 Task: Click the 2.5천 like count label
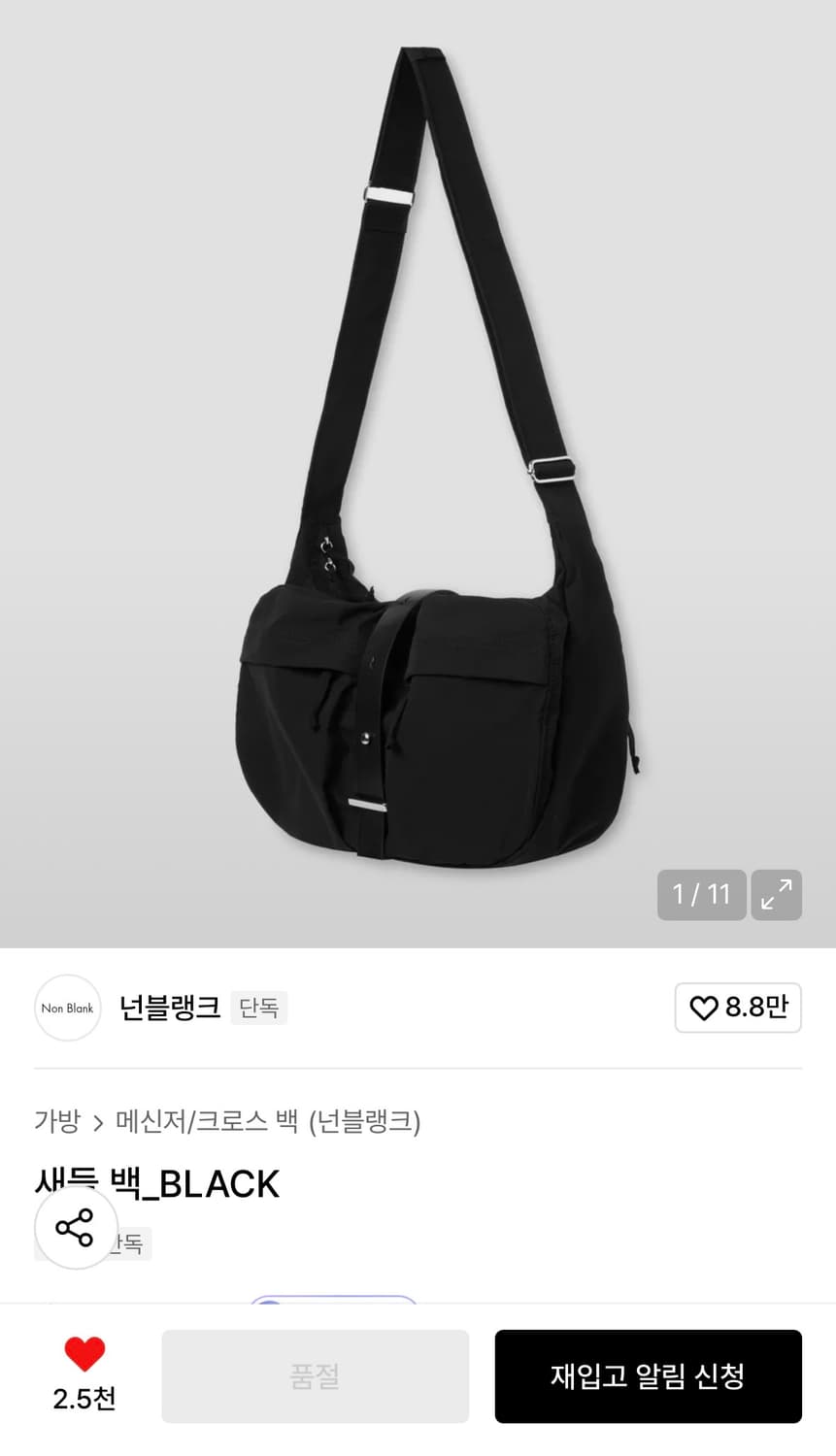(84, 1400)
